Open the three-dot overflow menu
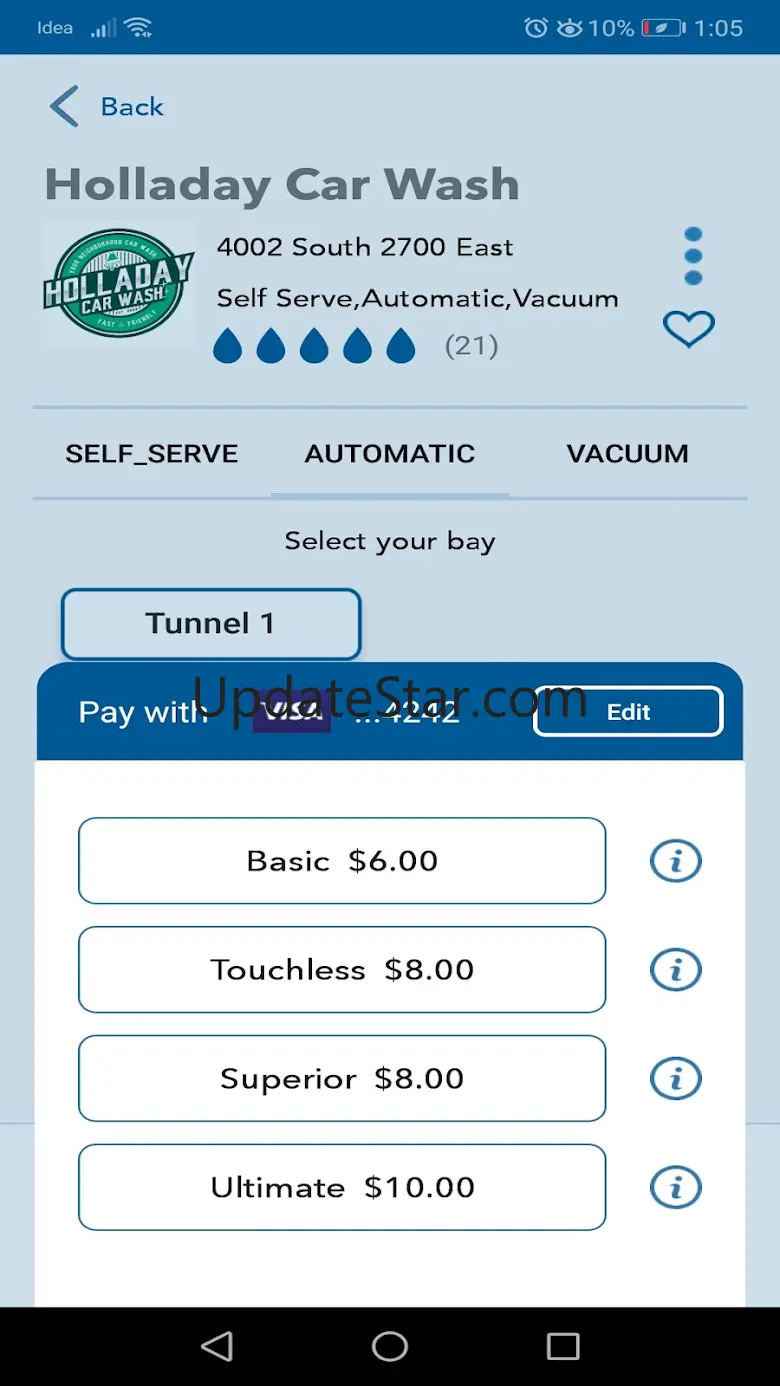Viewport: 780px width, 1386px height. tap(693, 256)
